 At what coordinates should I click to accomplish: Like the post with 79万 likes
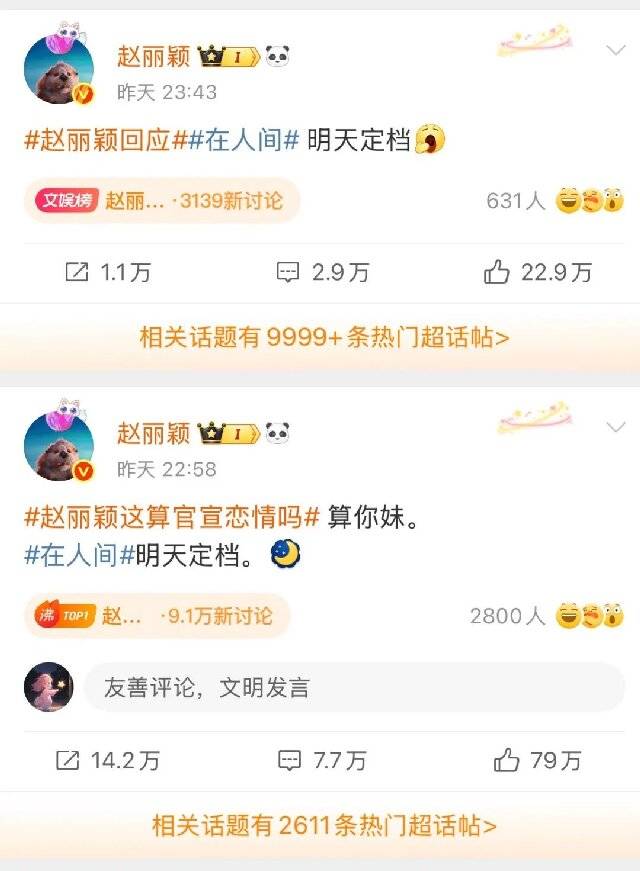tap(537, 761)
